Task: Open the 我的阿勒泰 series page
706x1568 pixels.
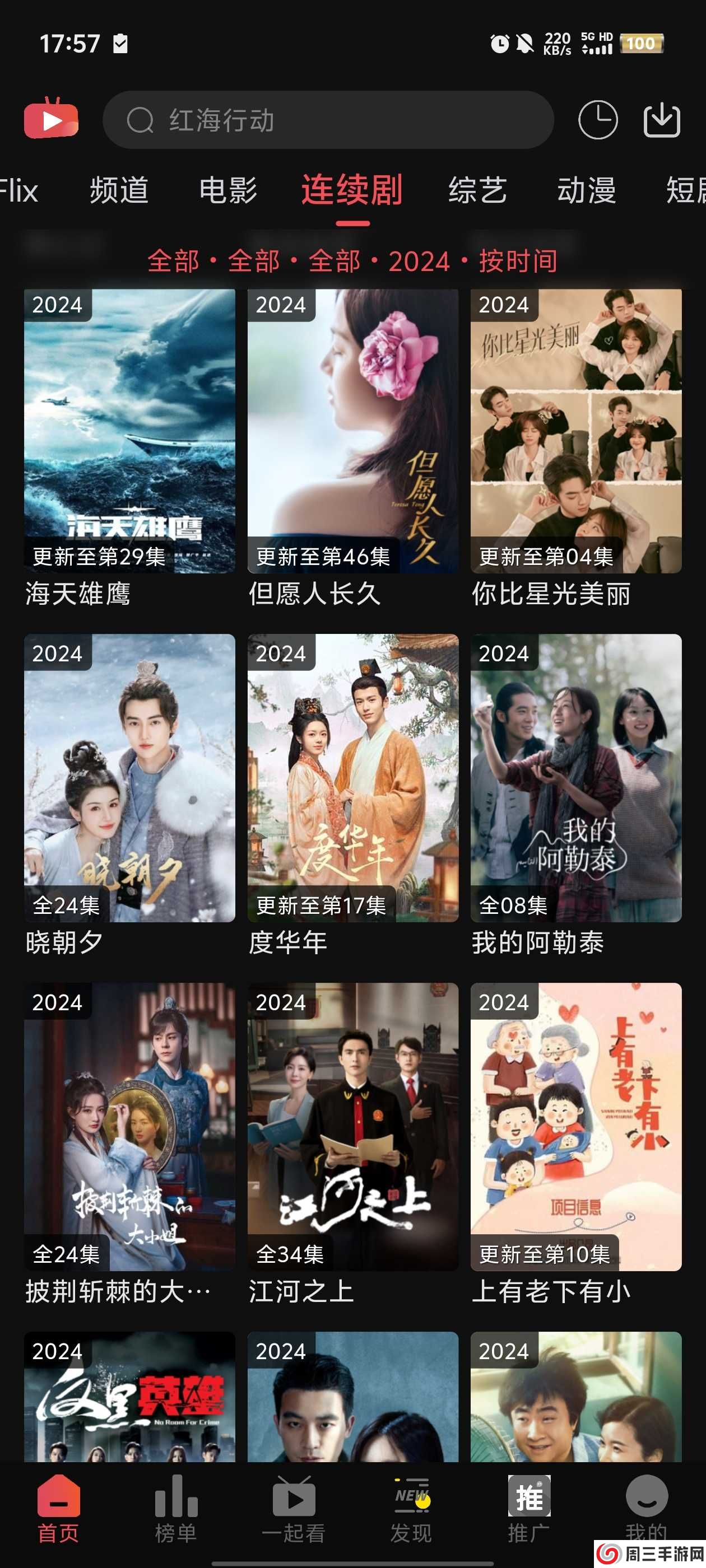Action: 574,773
